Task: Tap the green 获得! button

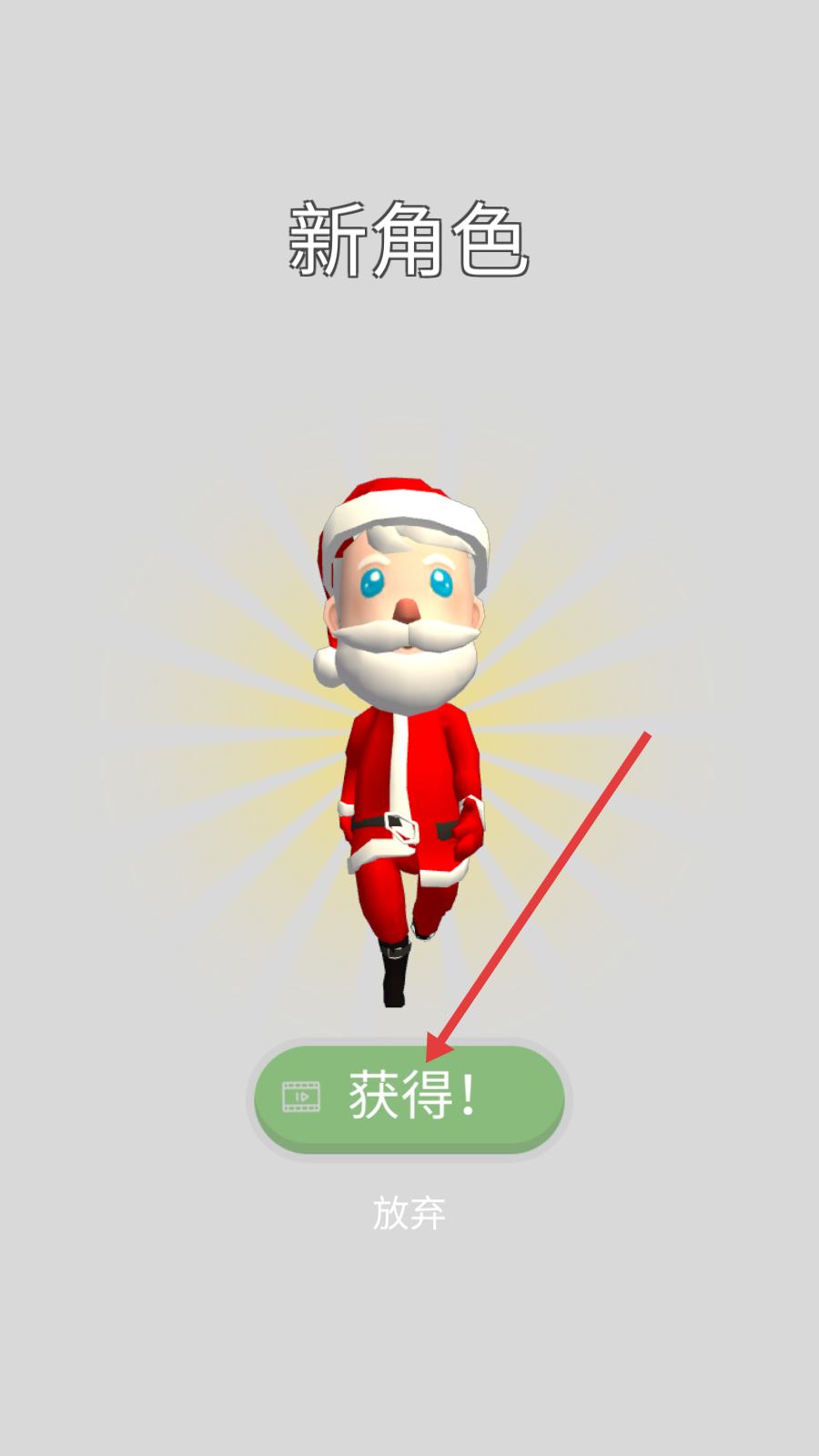Action: pos(409,1097)
